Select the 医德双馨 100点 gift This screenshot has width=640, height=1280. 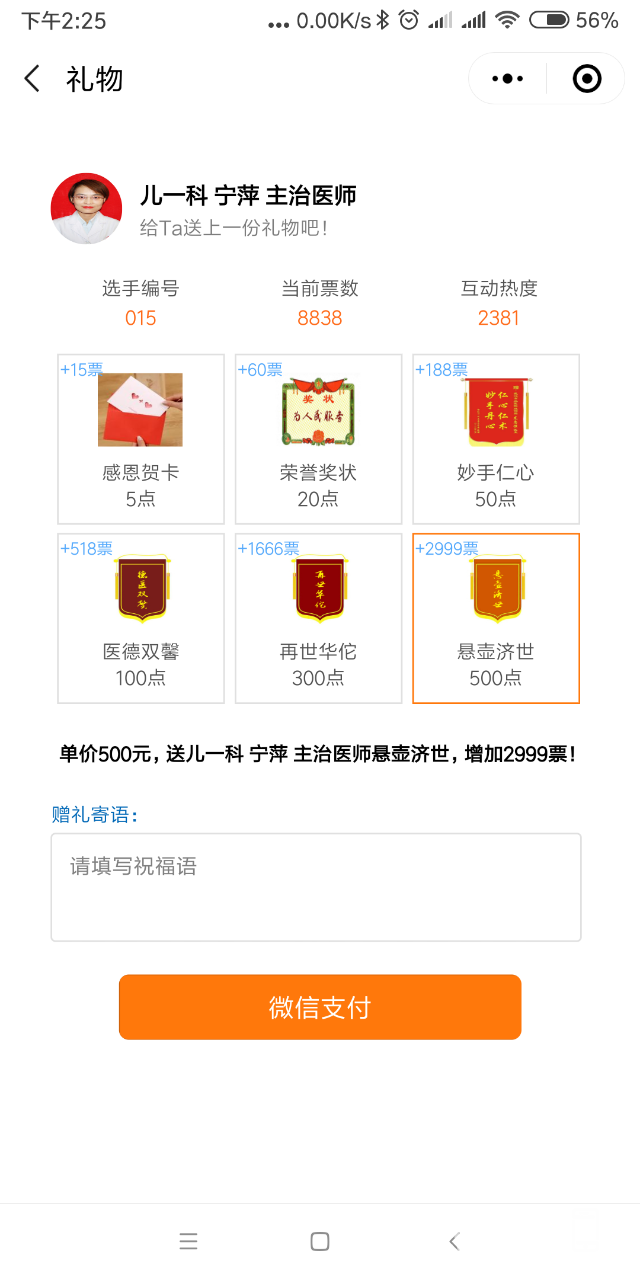141,618
